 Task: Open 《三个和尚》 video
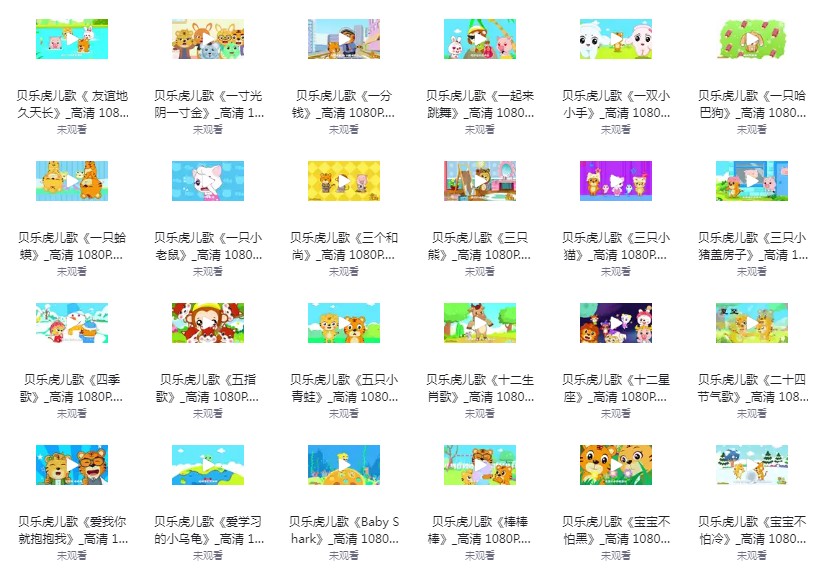coord(344,181)
